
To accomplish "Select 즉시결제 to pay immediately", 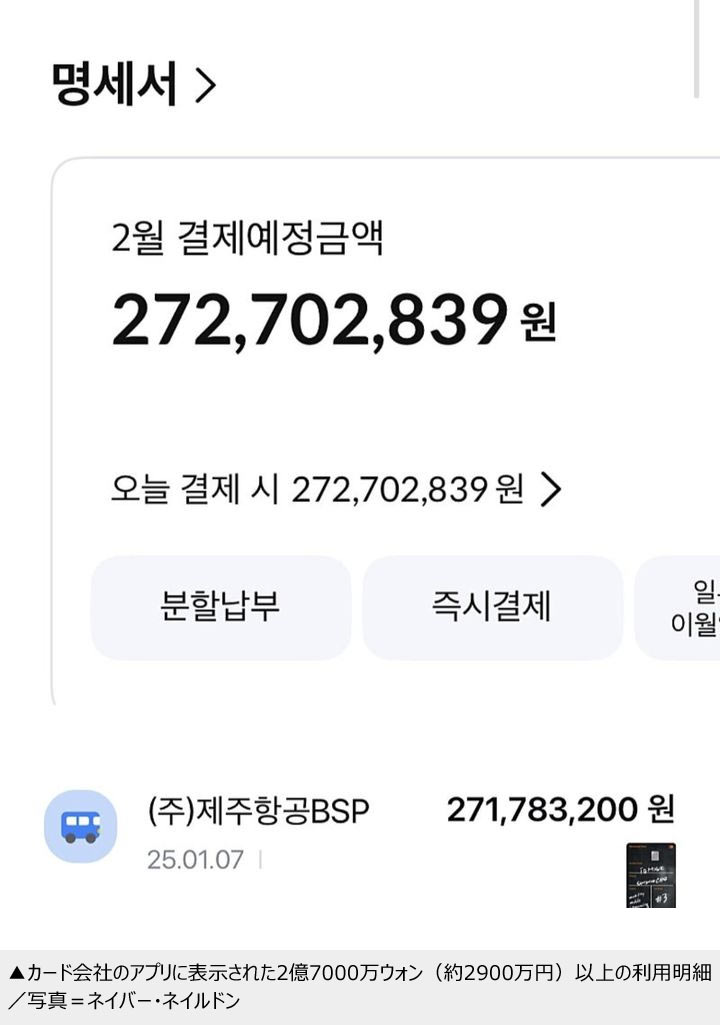I will [x=491, y=607].
